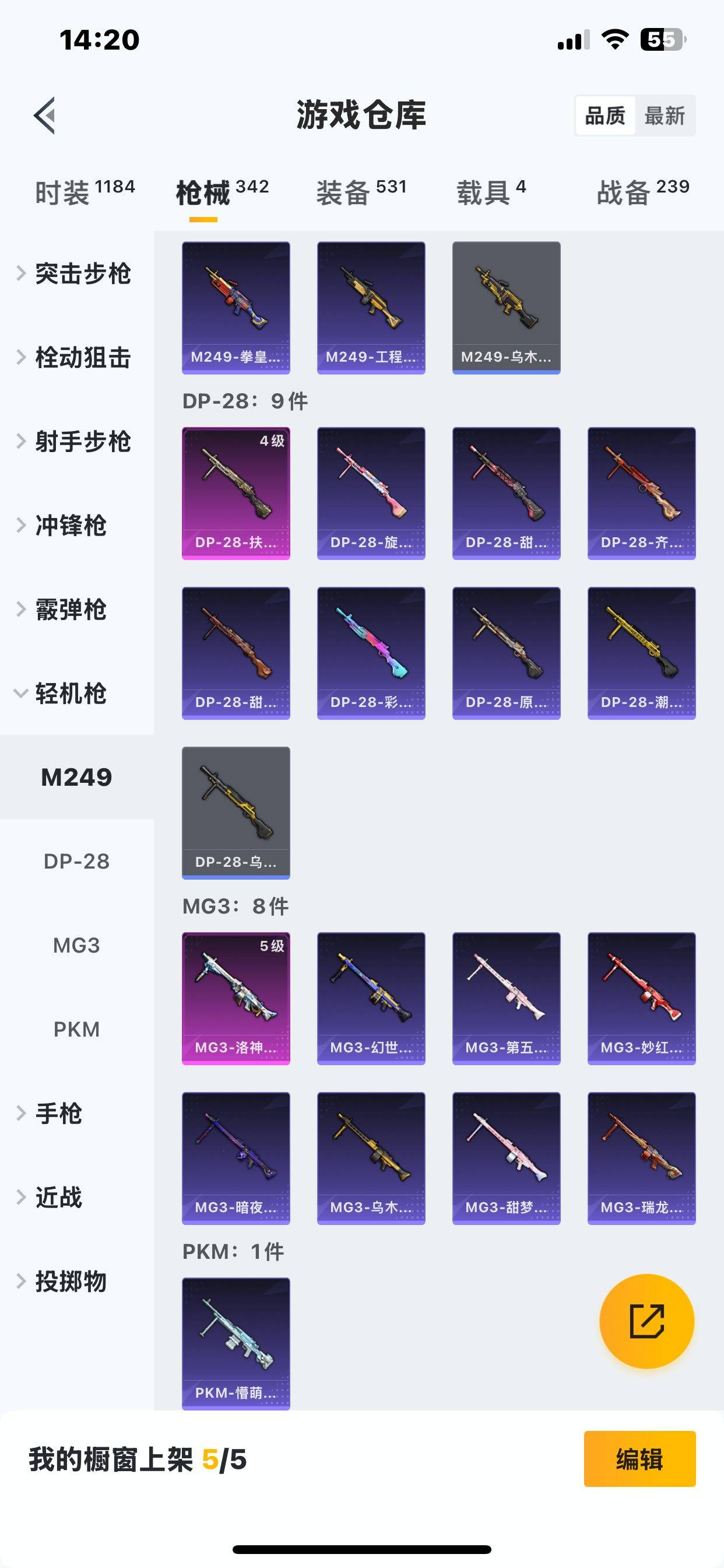724x1568 pixels.
Task: View the MG3-瑞龙 weapon skin
Action: tap(641, 1158)
